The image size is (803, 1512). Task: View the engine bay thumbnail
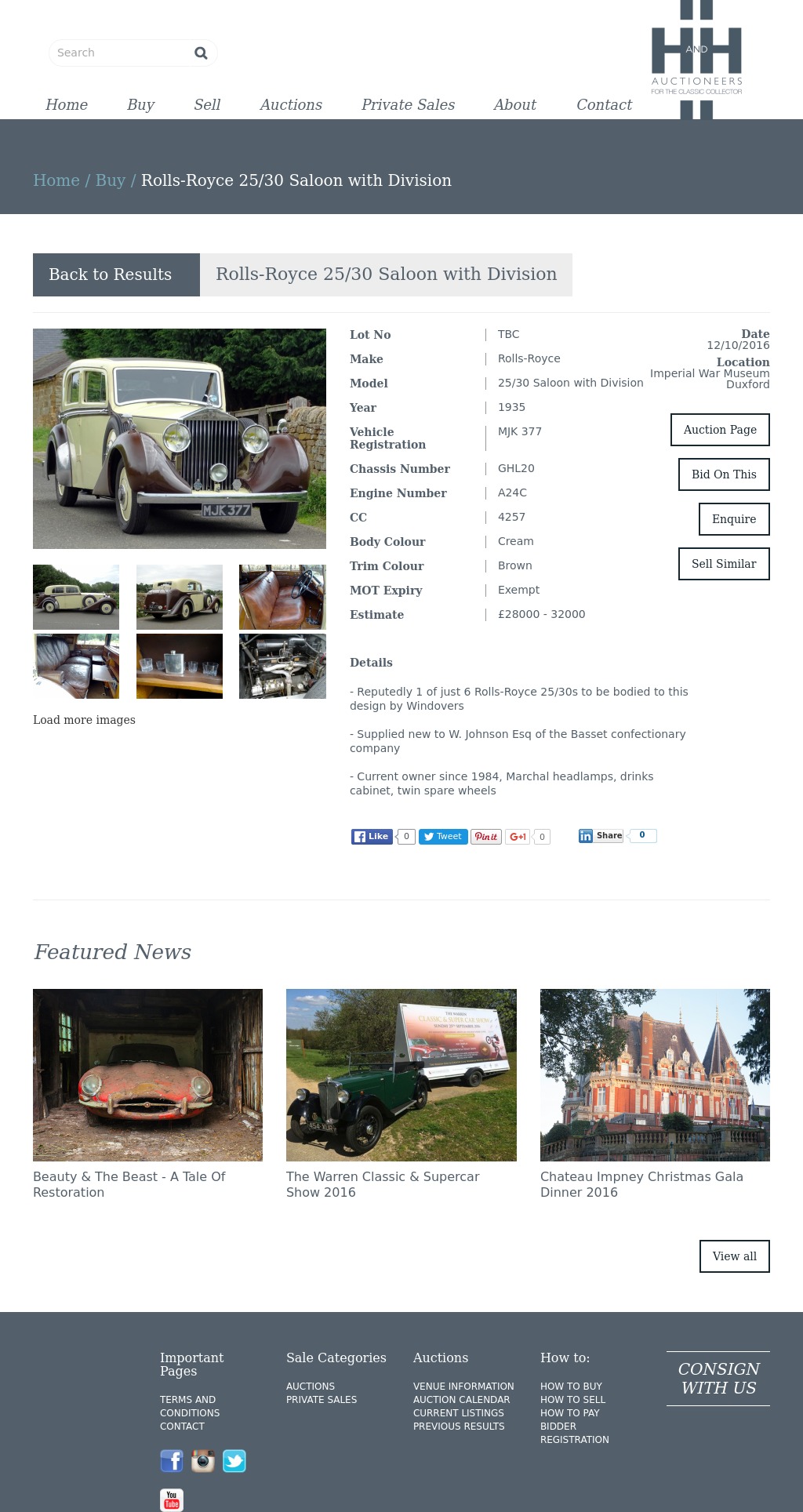282,666
